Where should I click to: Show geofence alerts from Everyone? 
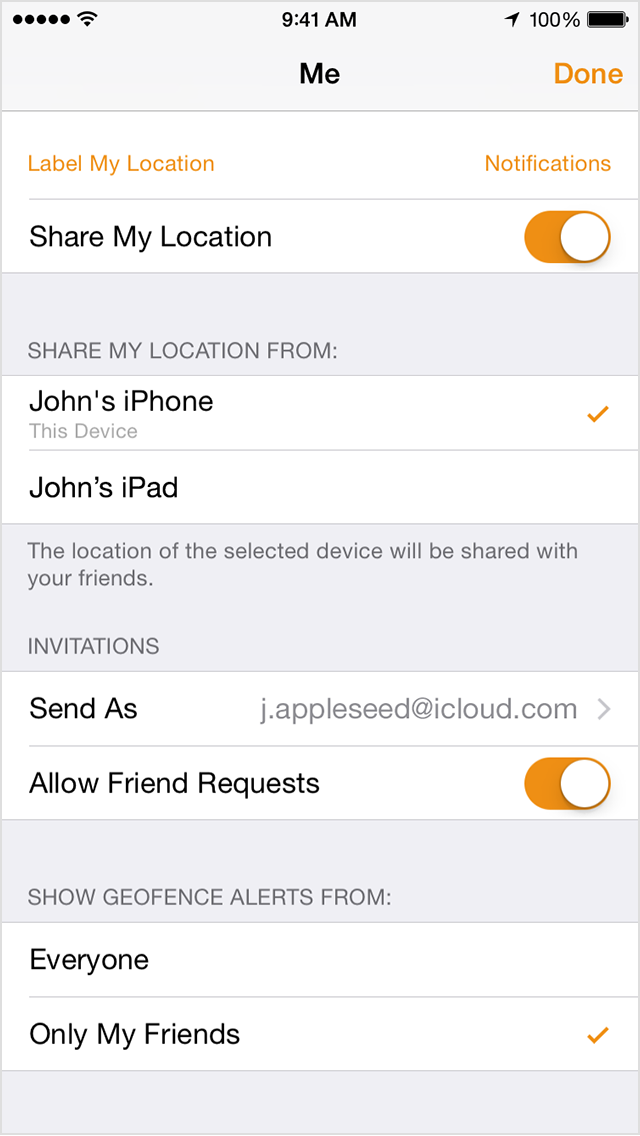tap(320, 960)
